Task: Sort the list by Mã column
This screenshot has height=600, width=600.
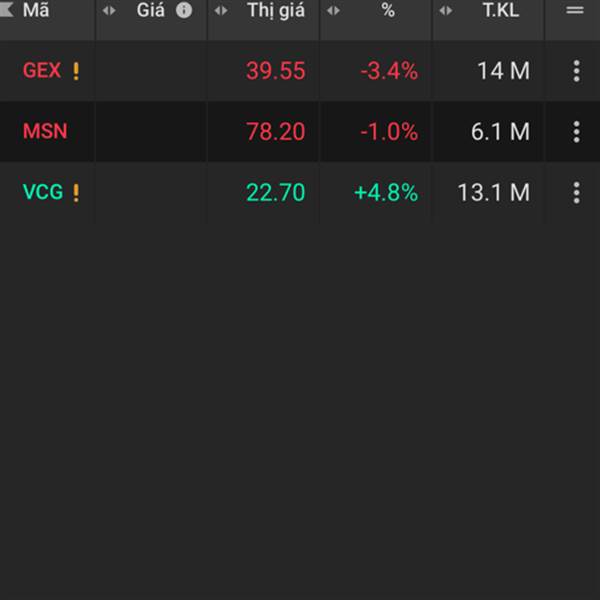Action: (x=36, y=11)
